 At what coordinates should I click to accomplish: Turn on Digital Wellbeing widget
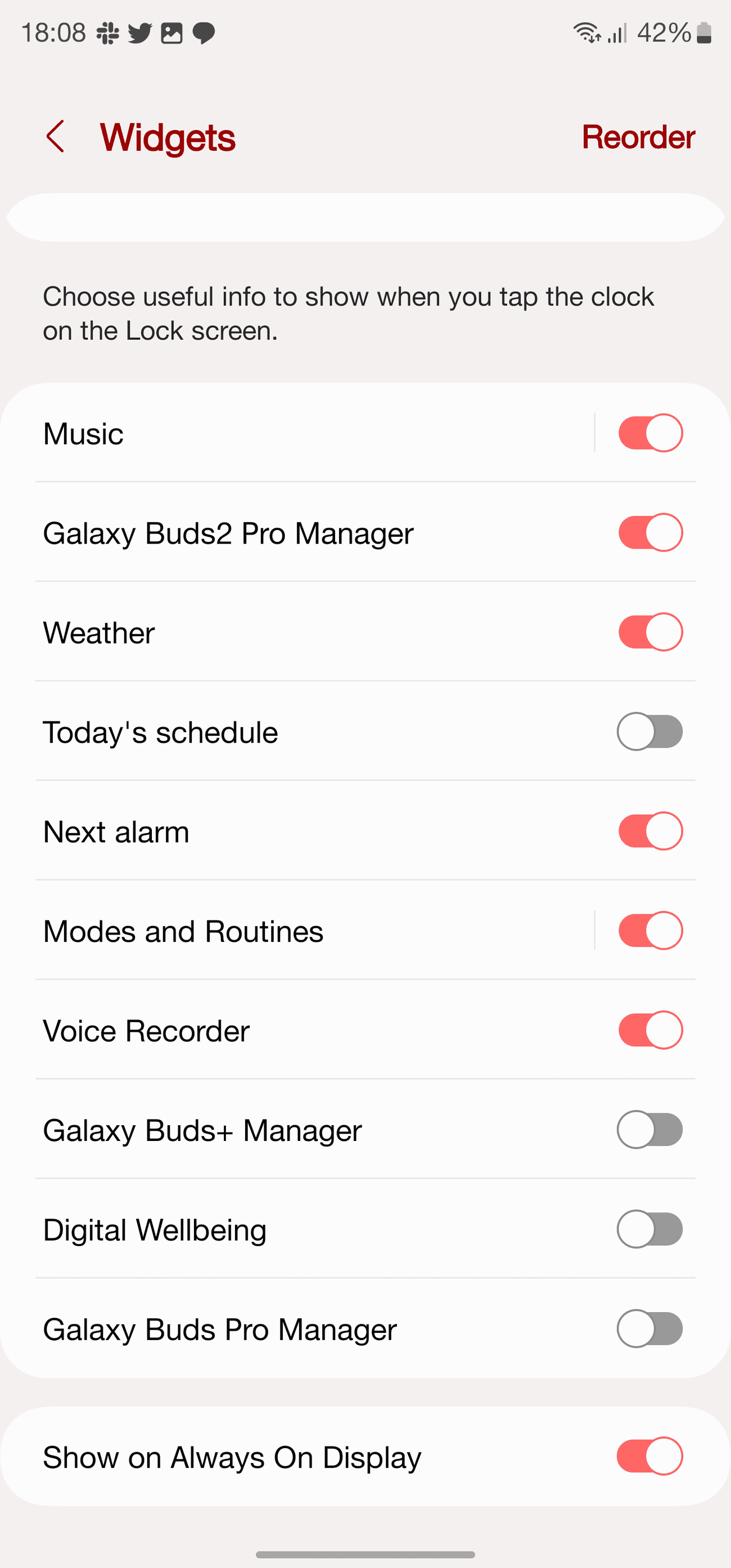click(649, 1229)
